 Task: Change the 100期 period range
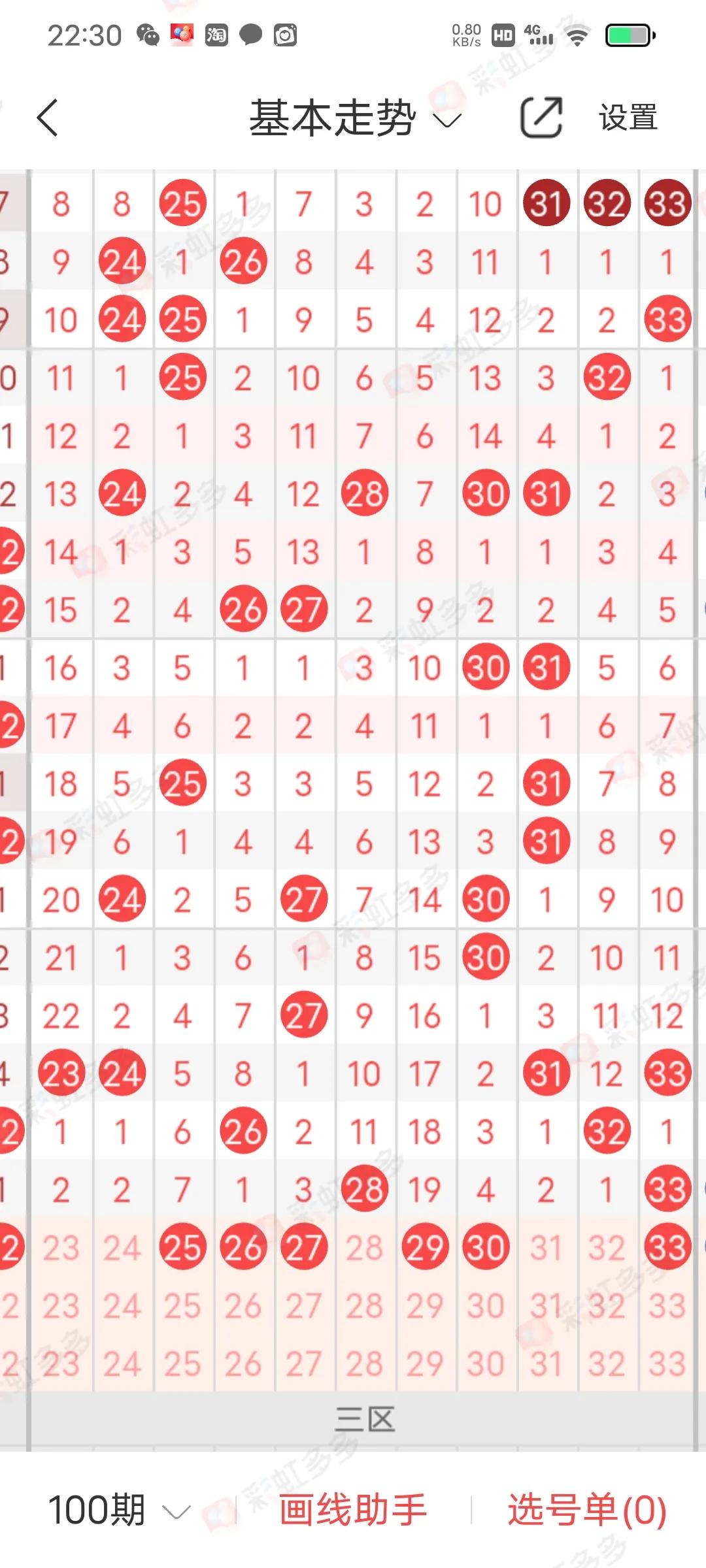118,1510
